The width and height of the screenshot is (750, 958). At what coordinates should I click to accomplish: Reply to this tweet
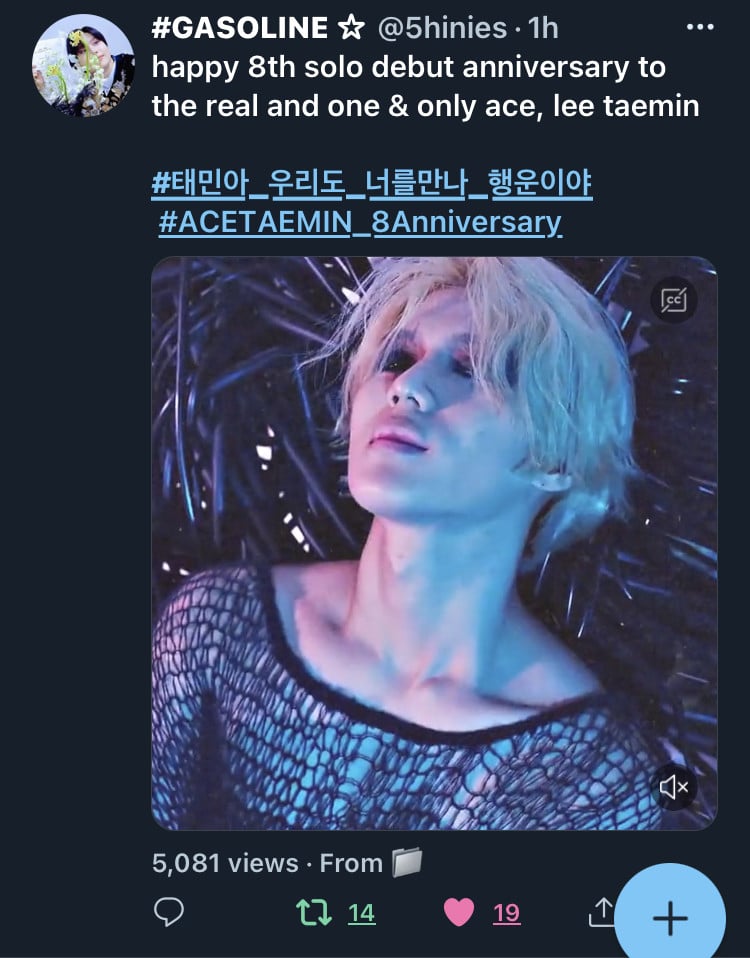pyautogui.click(x=169, y=912)
